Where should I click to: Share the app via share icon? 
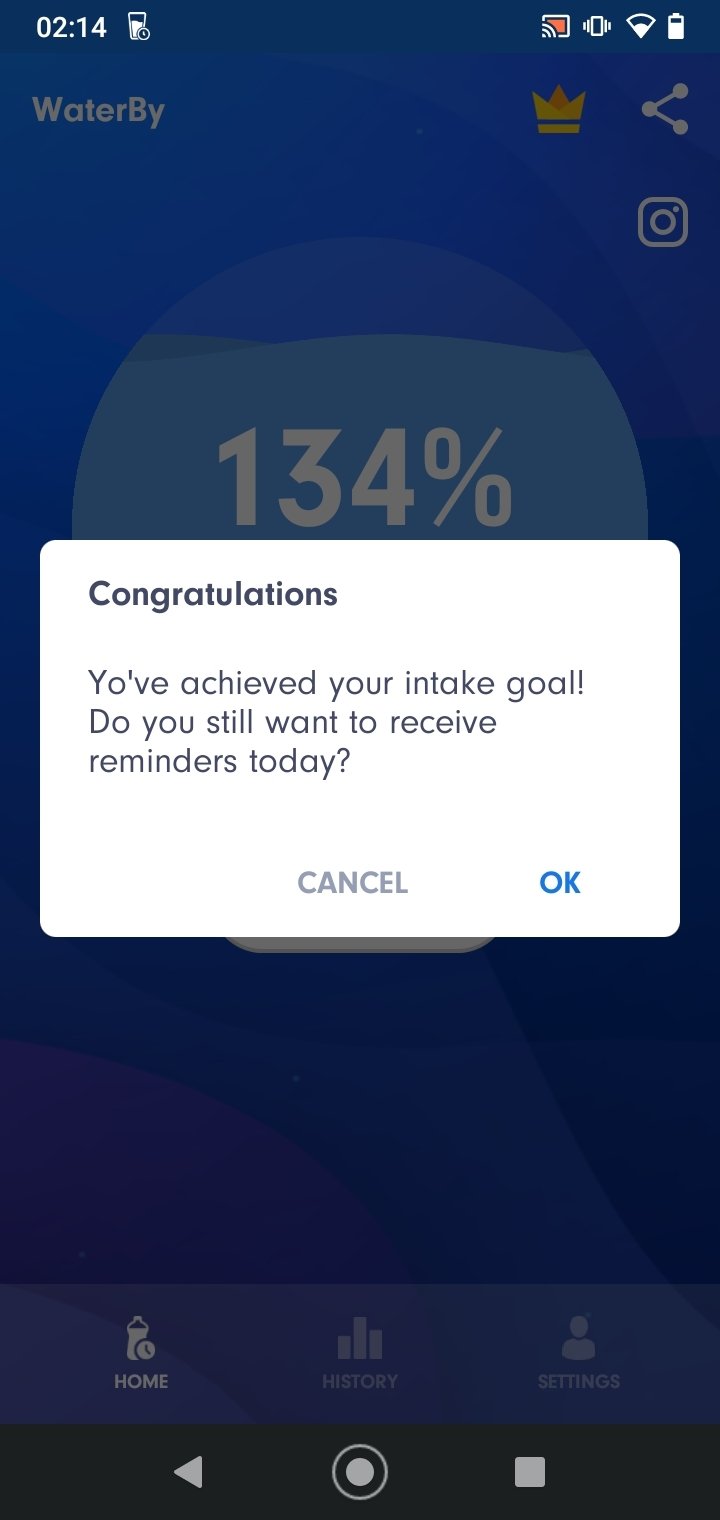tap(665, 109)
